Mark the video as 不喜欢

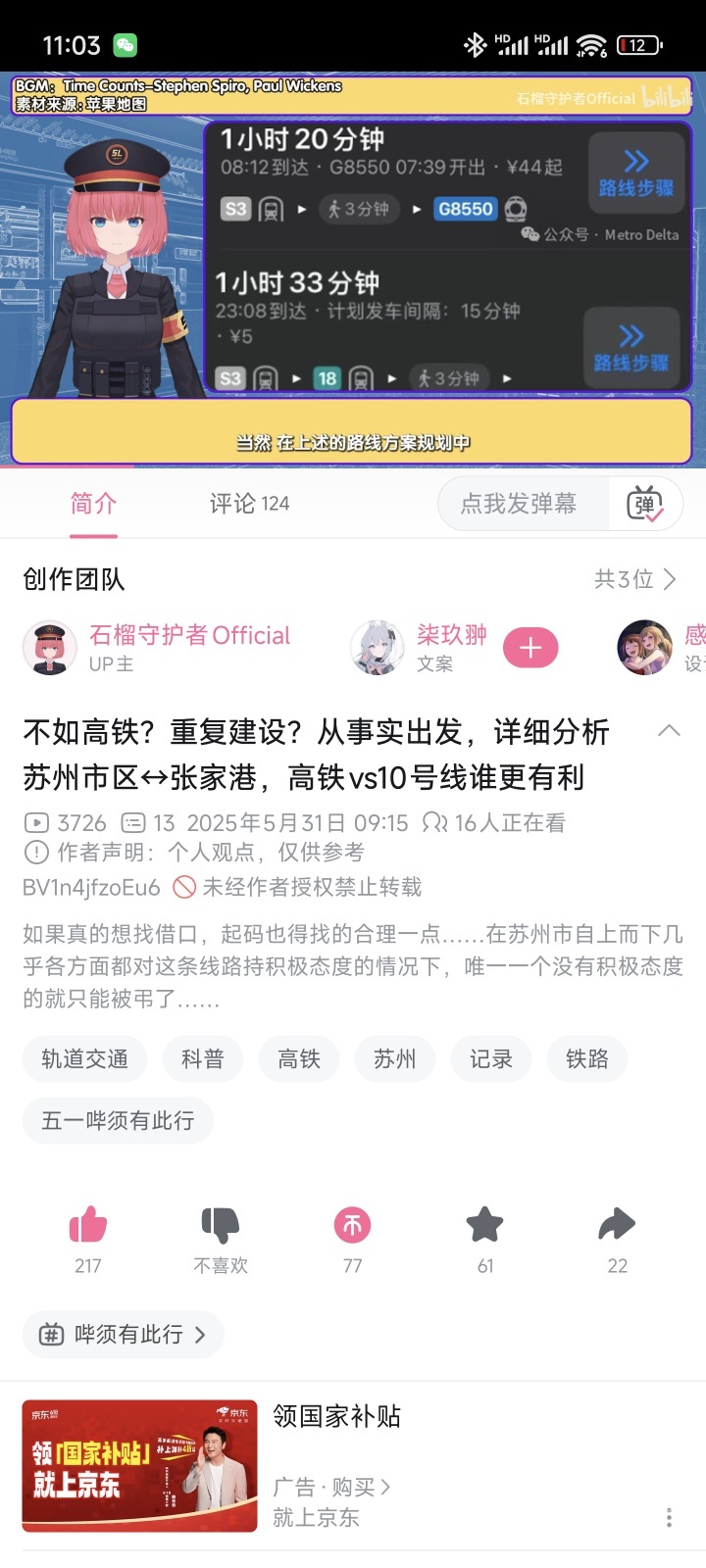tap(221, 1226)
